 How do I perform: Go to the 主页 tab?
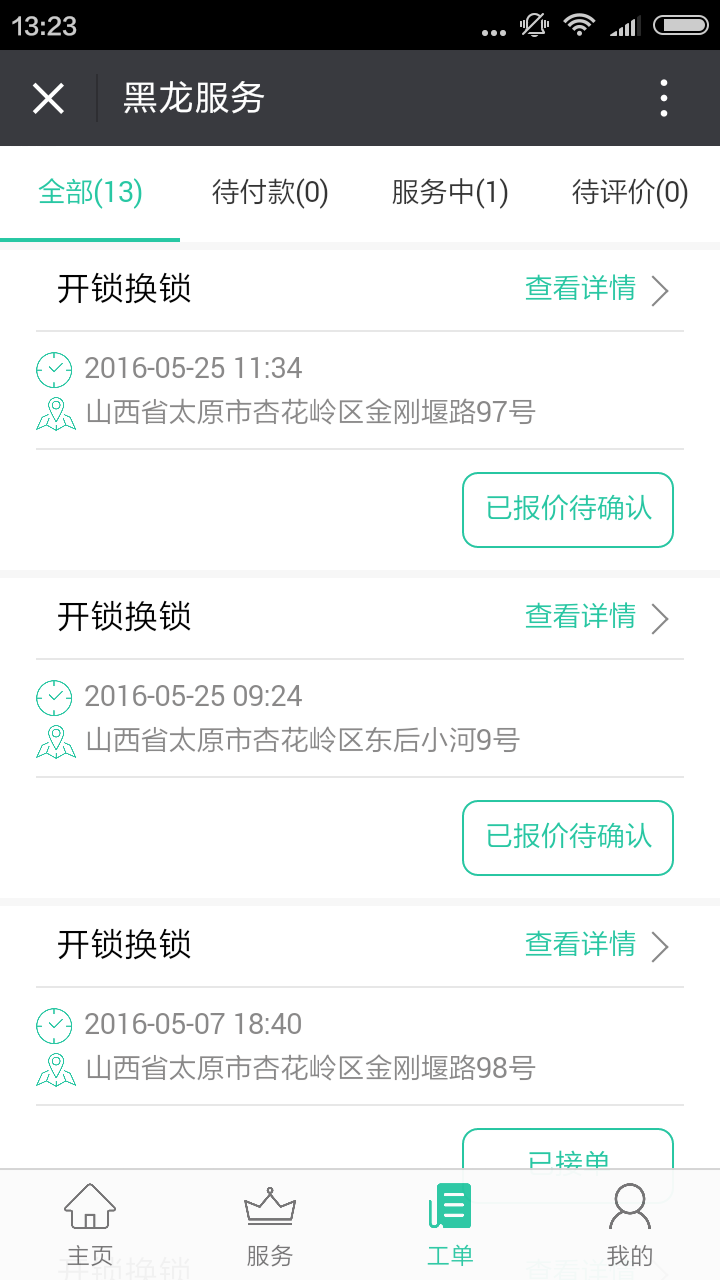90,1224
